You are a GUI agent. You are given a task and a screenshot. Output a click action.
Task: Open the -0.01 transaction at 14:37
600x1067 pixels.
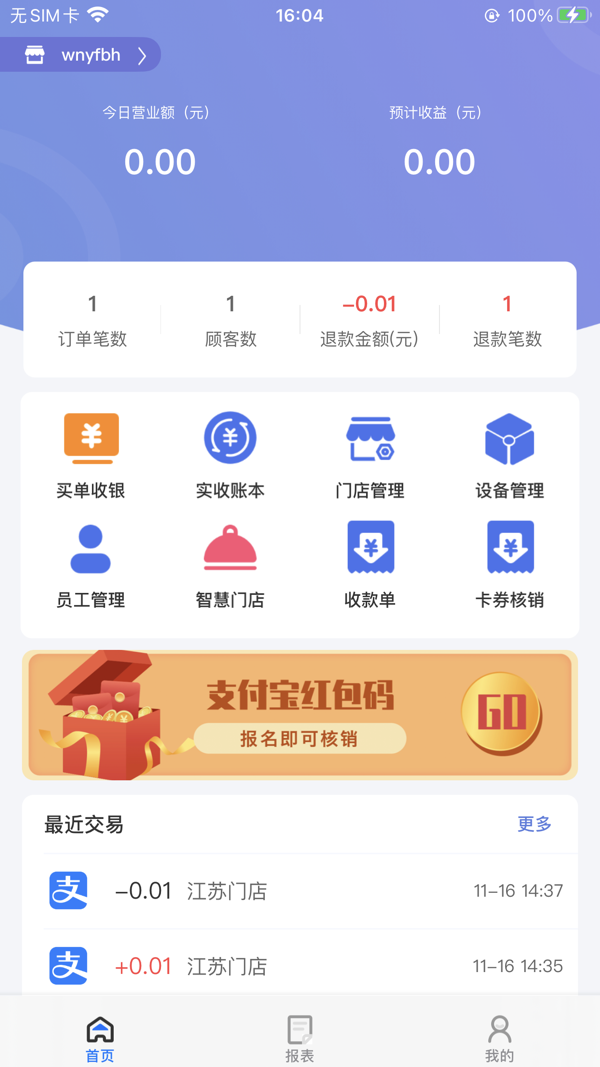tap(300, 891)
